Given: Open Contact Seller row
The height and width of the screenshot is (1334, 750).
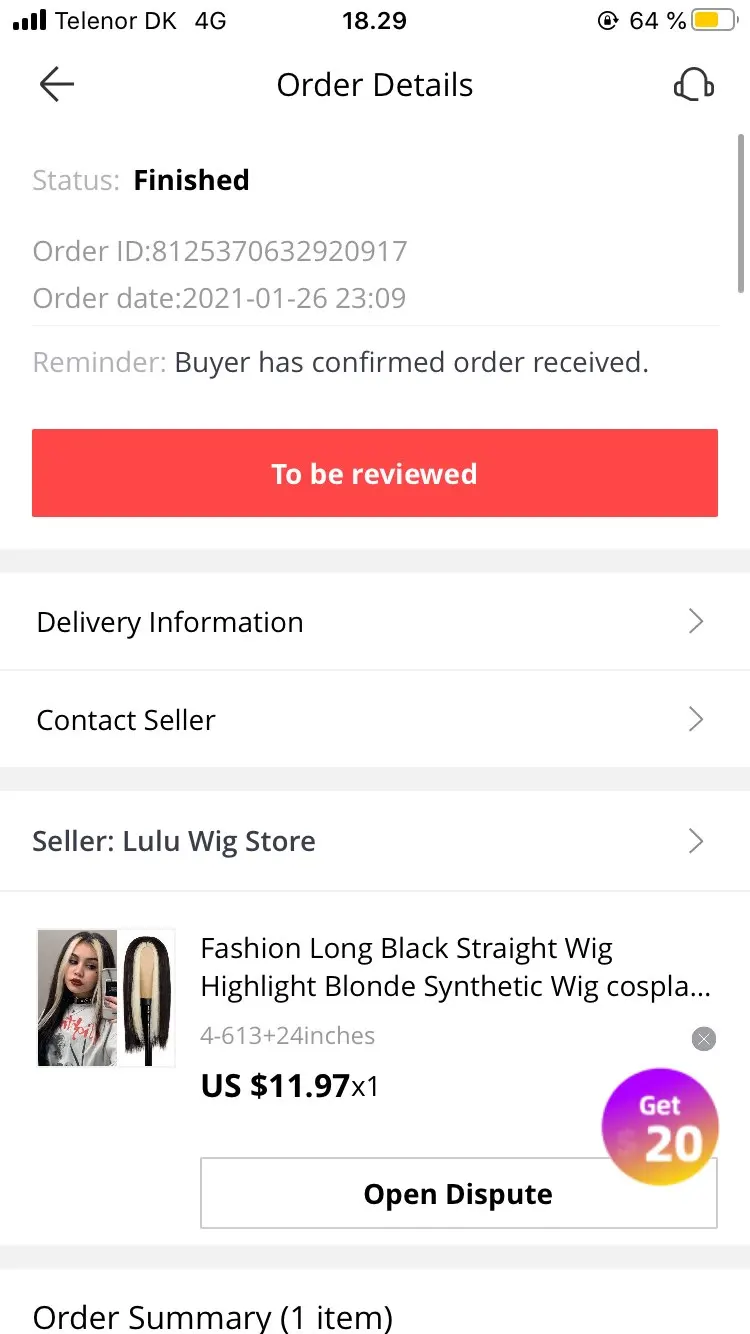Looking at the screenshot, I should click(x=375, y=720).
